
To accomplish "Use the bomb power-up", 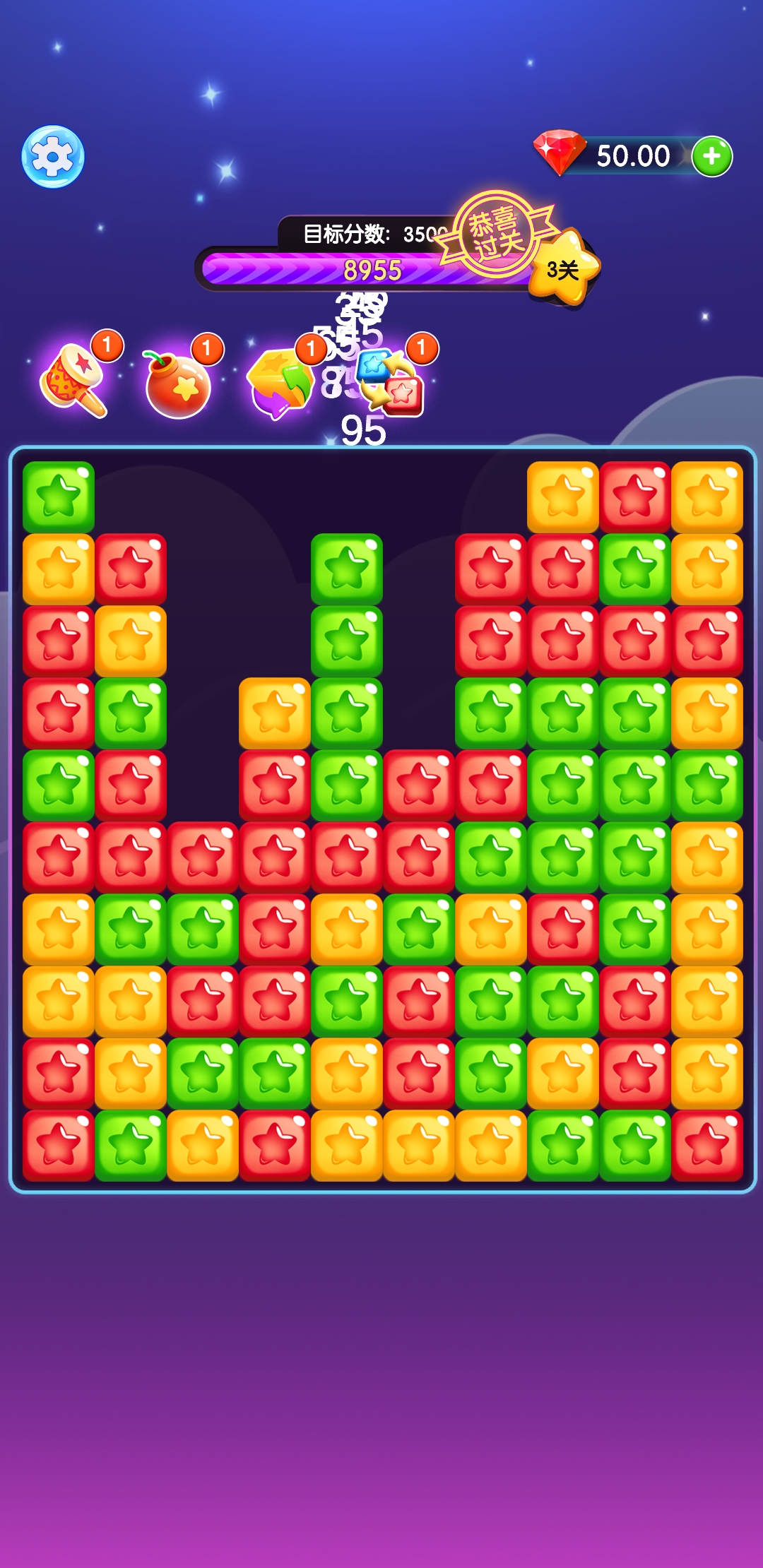I will [x=178, y=385].
